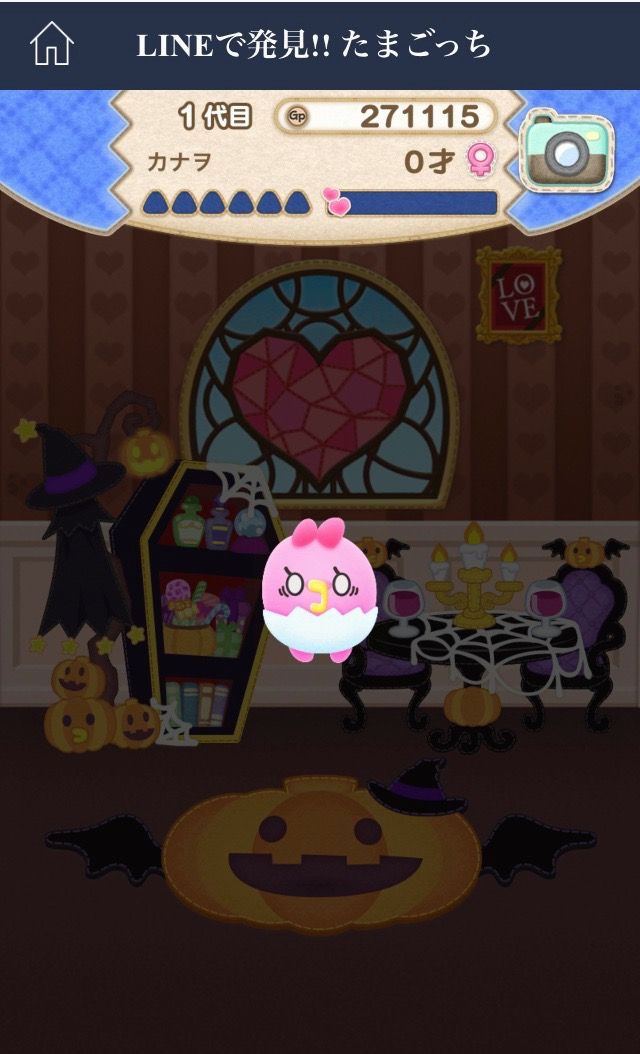
Task: Tap the pink Tamagotchi character
Action: tap(319, 592)
